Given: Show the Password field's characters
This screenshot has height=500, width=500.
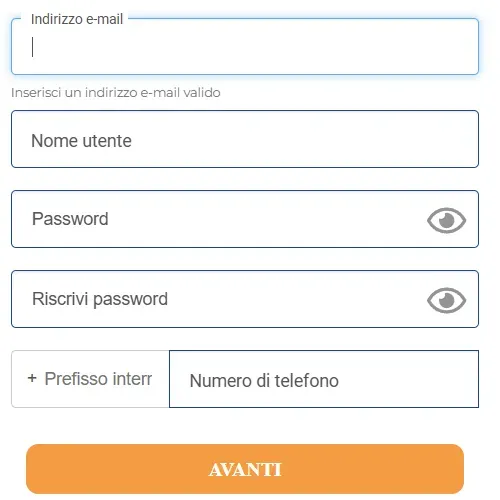Looking at the screenshot, I should click(446, 220).
